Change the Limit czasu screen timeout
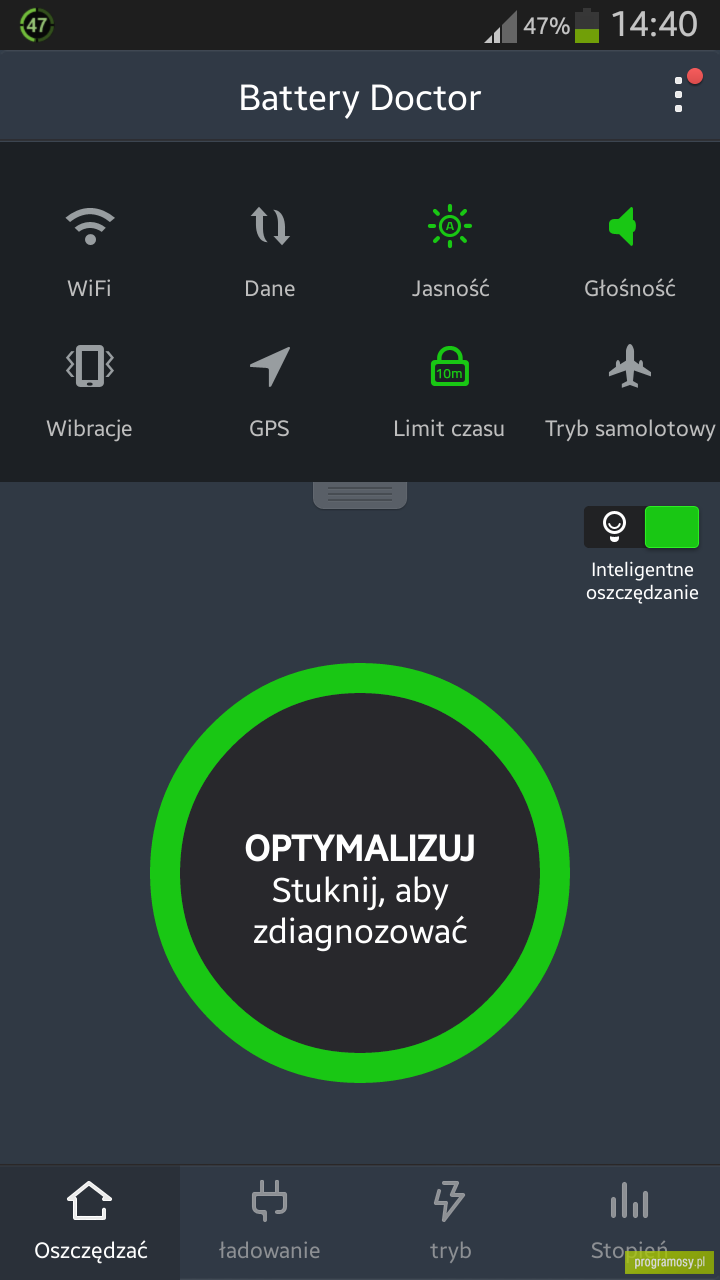The width and height of the screenshot is (720, 1280). tap(449, 392)
